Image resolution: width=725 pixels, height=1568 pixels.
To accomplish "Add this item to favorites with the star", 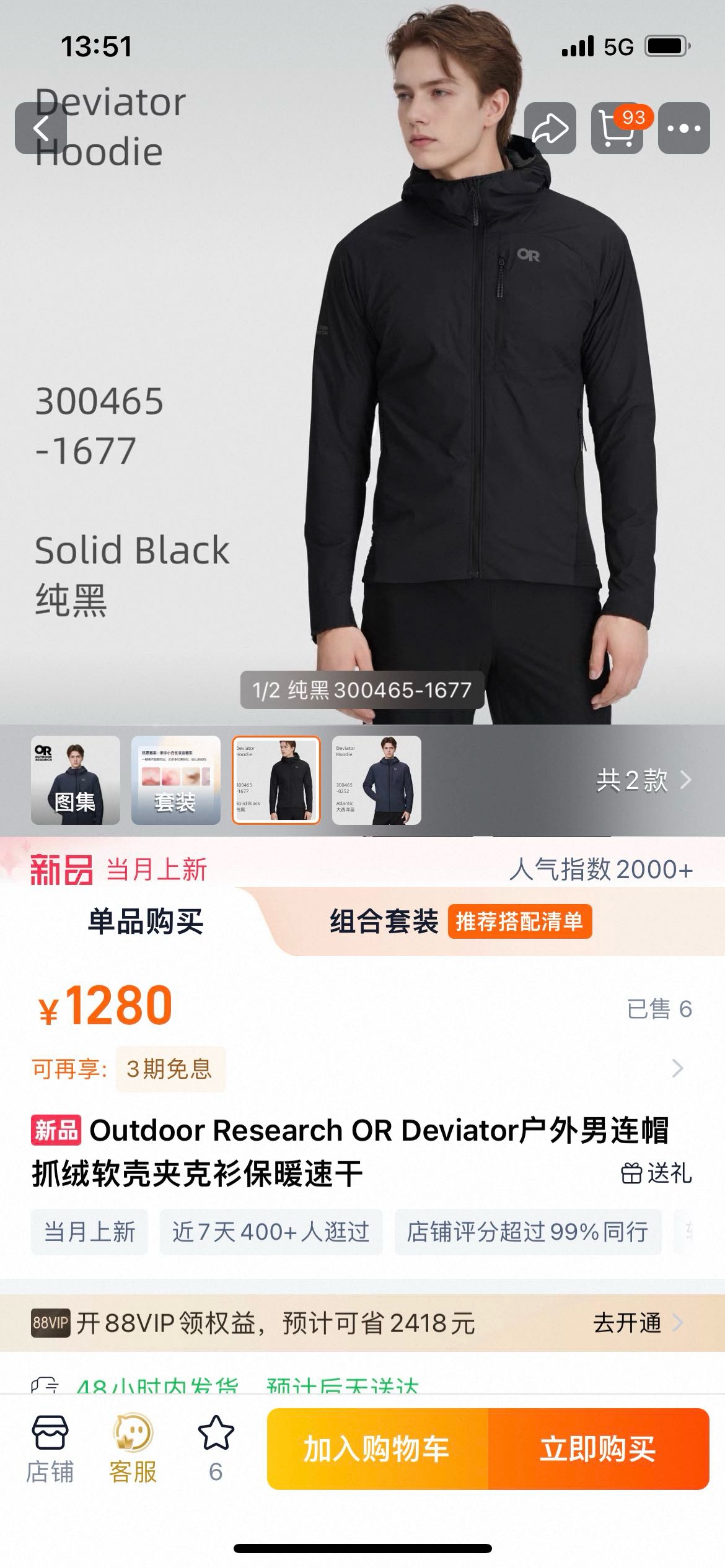I will click(216, 1449).
